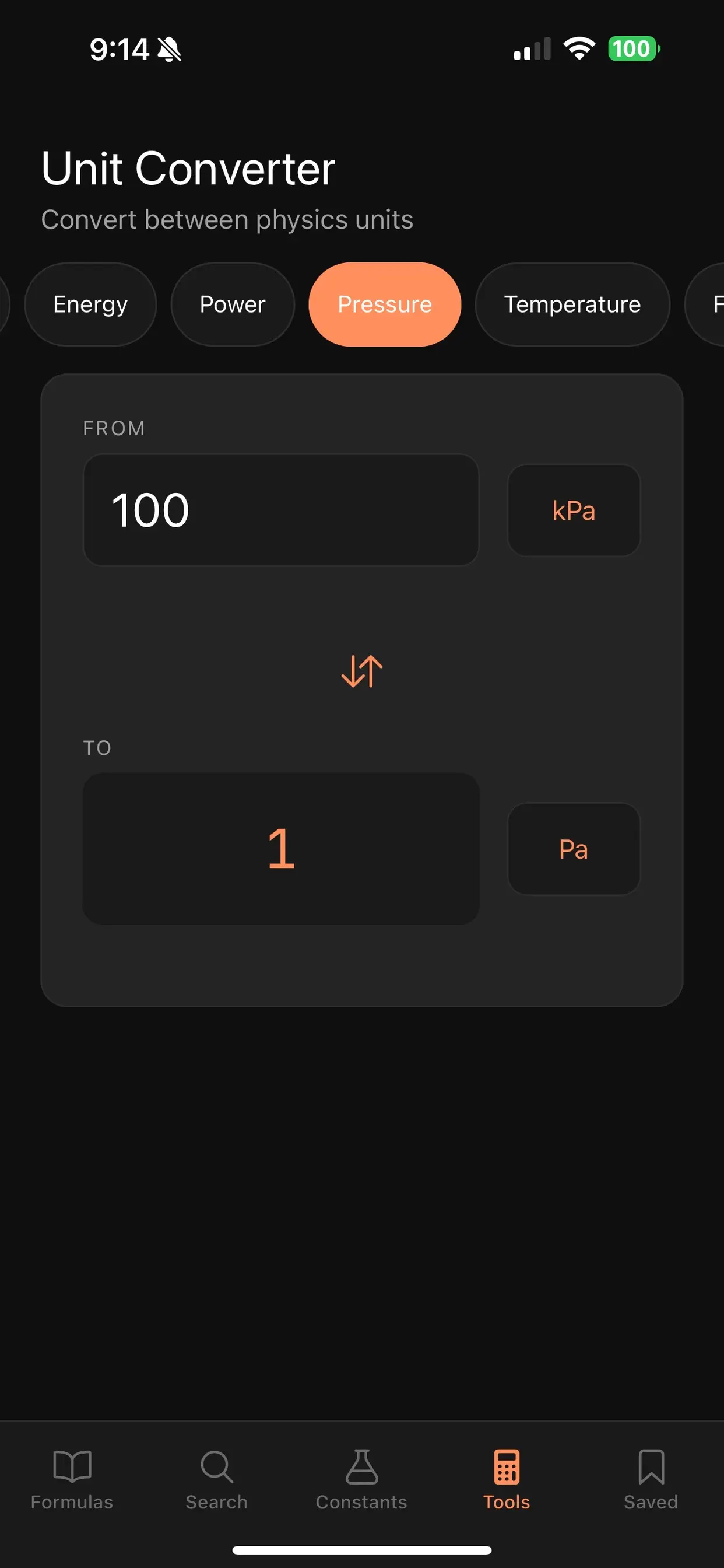Expand the partially visible category after Temperature
724x1568 pixels.
click(712, 304)
